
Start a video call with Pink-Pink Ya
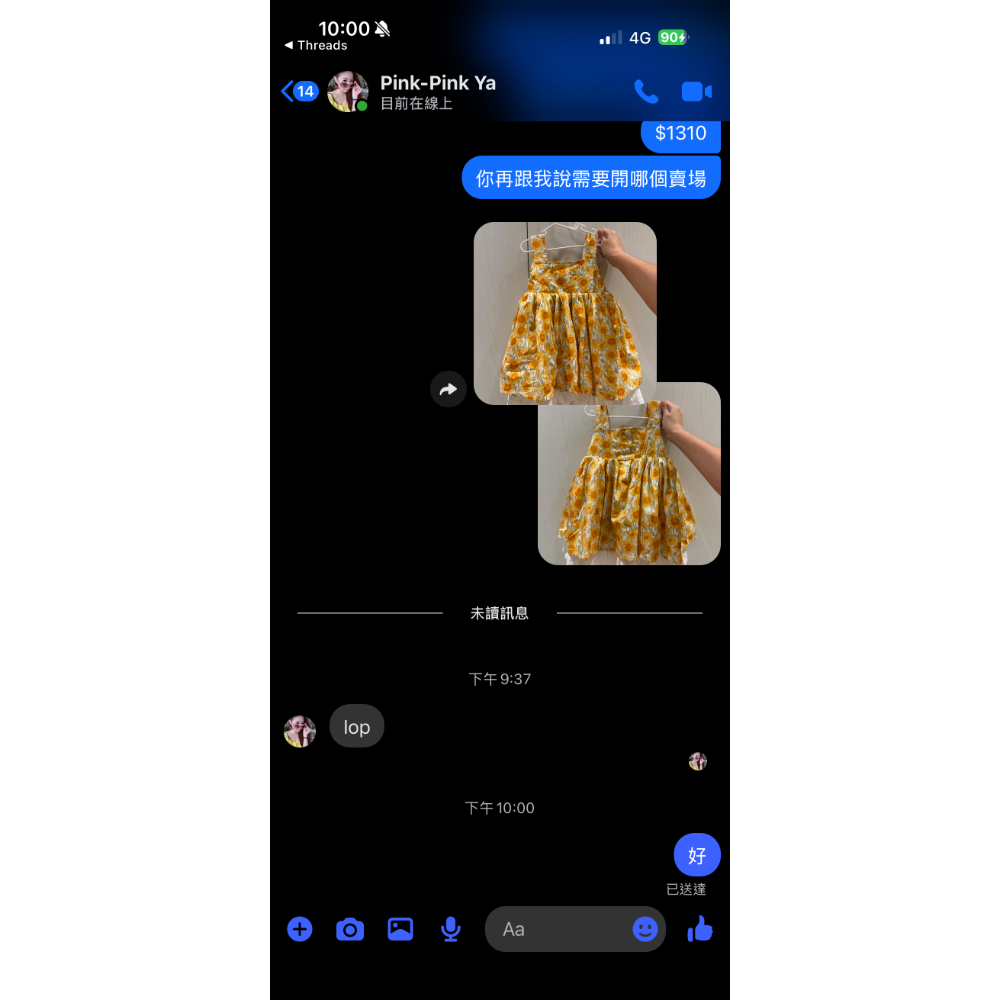(x=696, y=92)
